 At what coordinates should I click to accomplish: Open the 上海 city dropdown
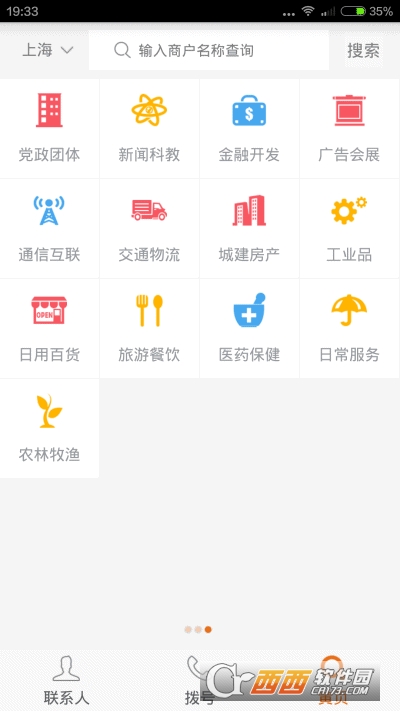tap(48, 50)
